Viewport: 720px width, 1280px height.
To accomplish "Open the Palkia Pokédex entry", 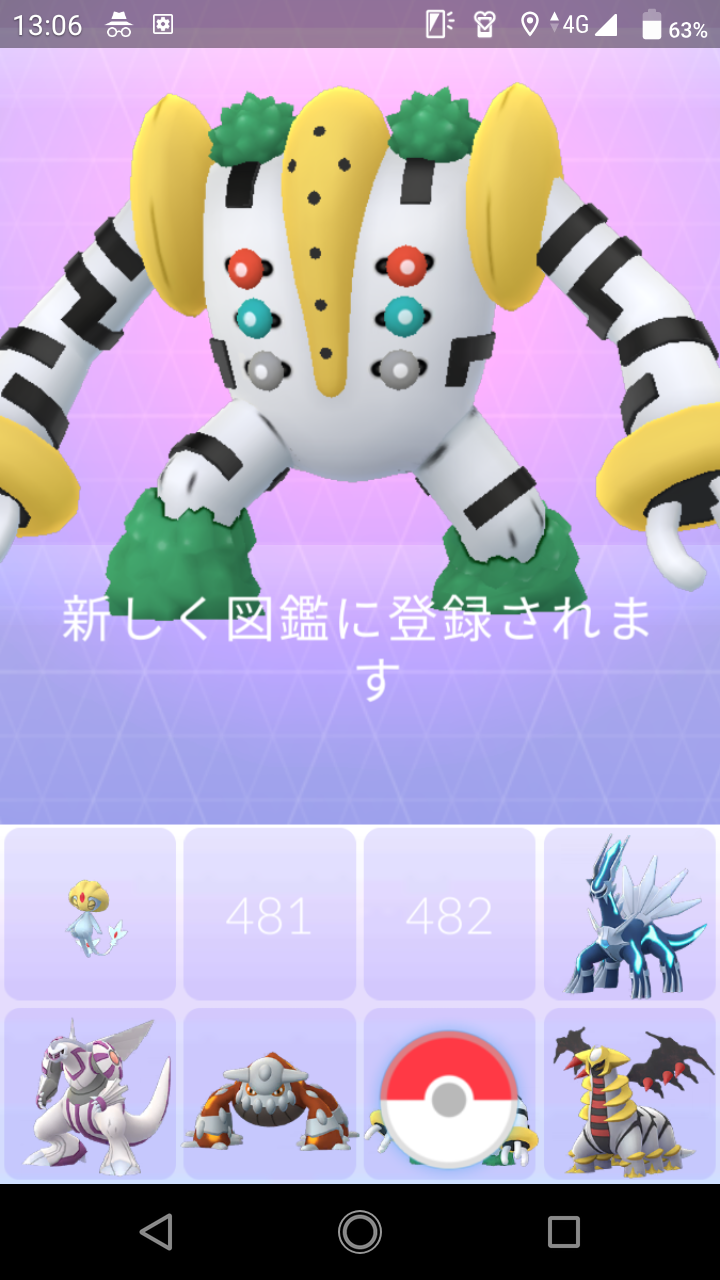I will tap(90, 1093).
